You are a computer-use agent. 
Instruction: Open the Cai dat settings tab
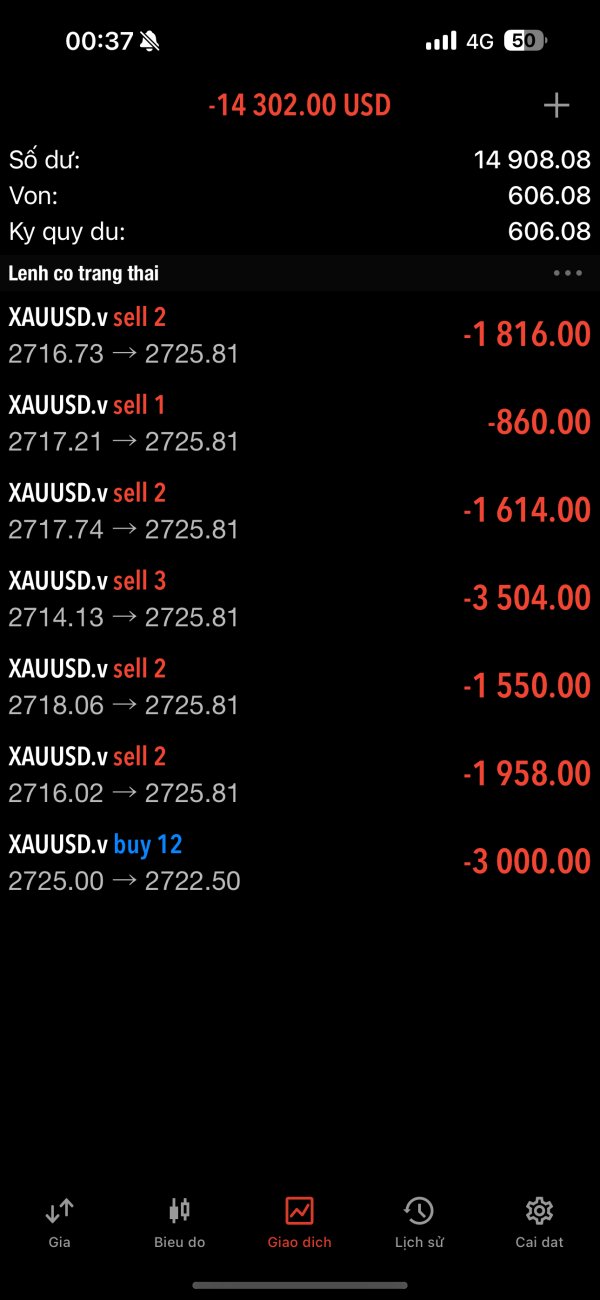pos(539,1223)
